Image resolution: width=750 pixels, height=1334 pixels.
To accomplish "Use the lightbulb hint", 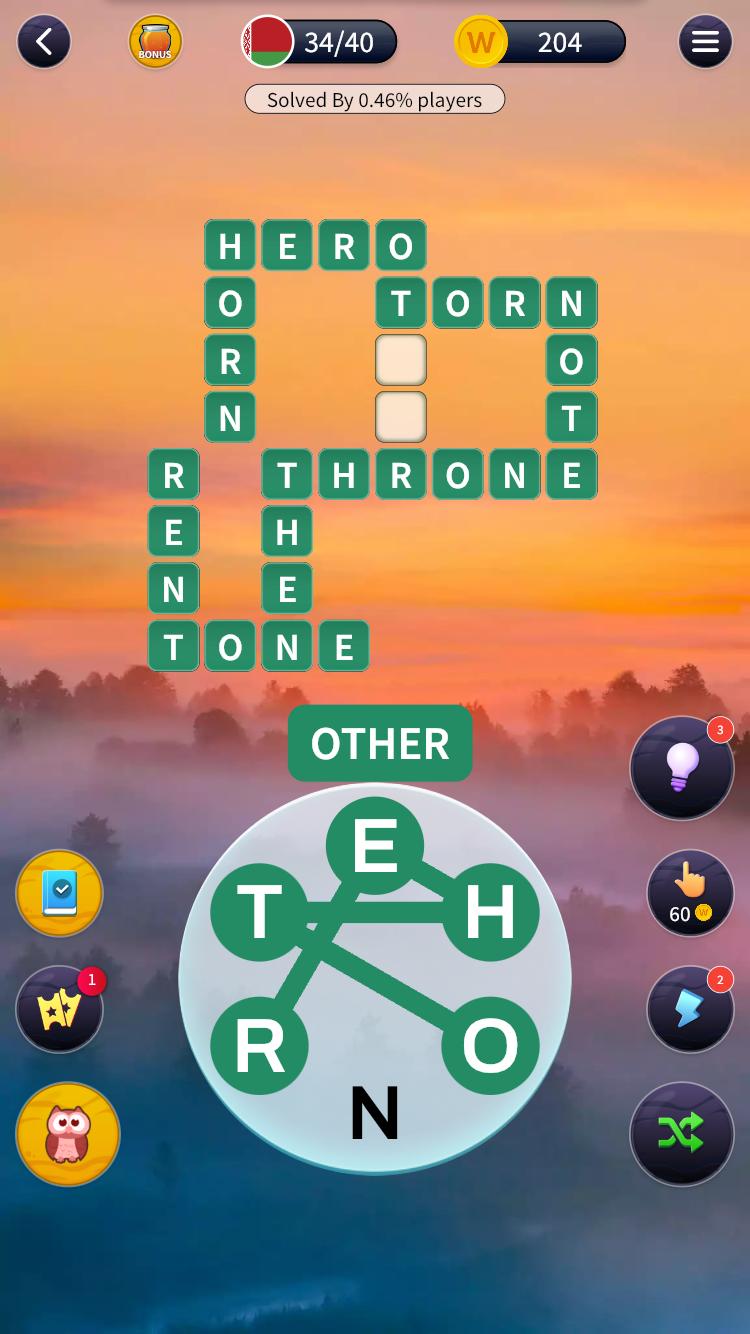I will (682, 768).
